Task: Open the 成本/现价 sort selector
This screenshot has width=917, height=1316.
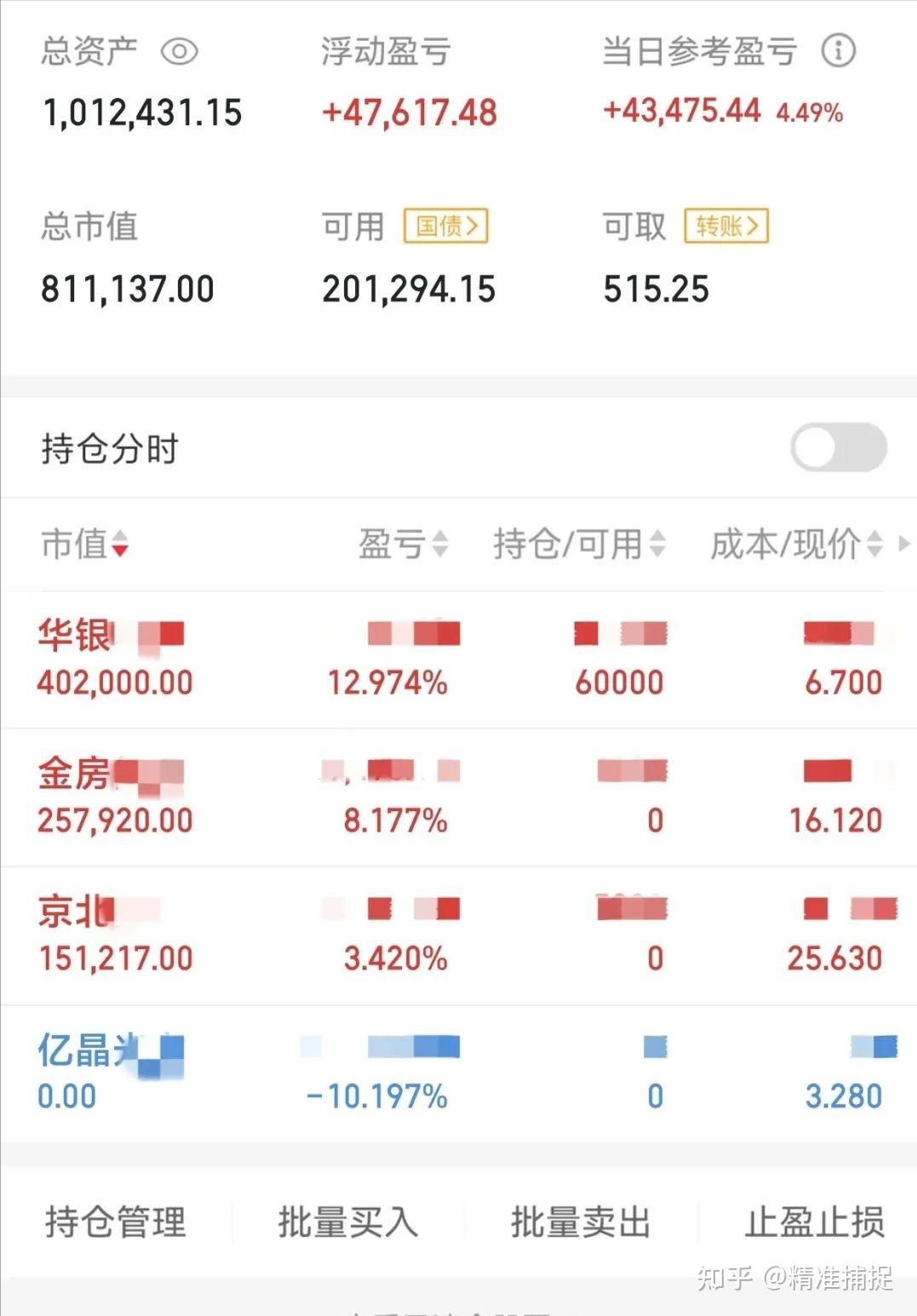Action: (x=874, y=545)
